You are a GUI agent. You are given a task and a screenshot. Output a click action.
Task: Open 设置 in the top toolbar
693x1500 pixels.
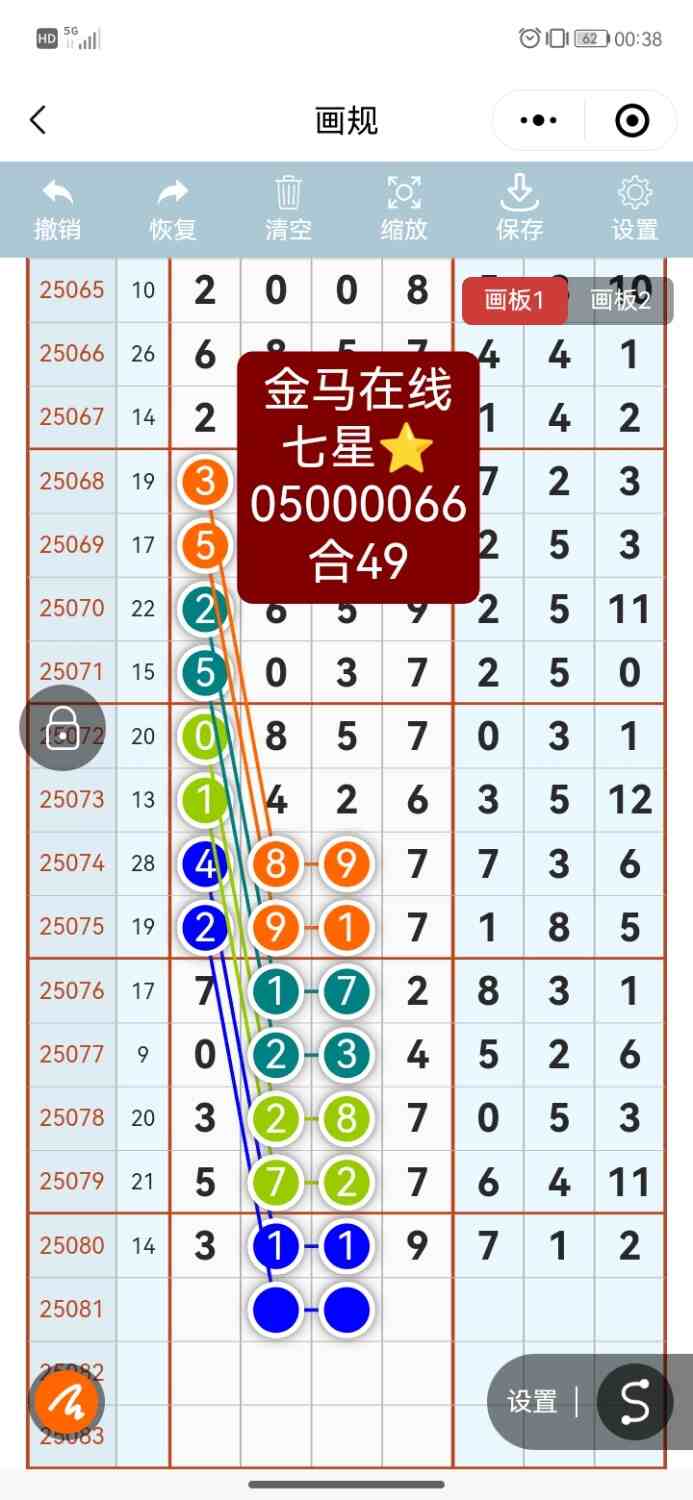click(x=635, y=209)
